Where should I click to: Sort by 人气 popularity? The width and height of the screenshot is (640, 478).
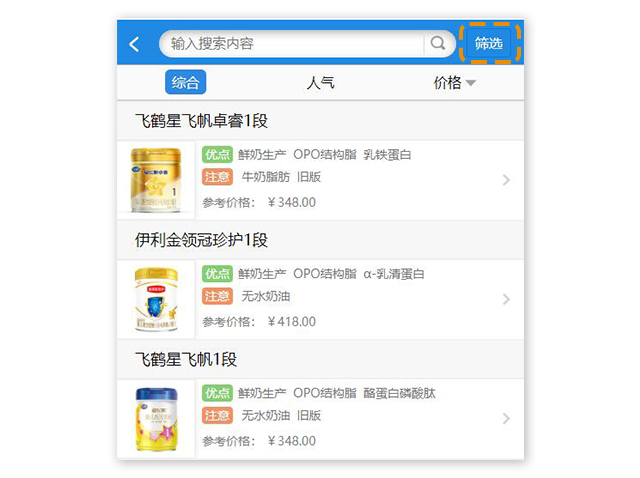click(x=320, y=83)
